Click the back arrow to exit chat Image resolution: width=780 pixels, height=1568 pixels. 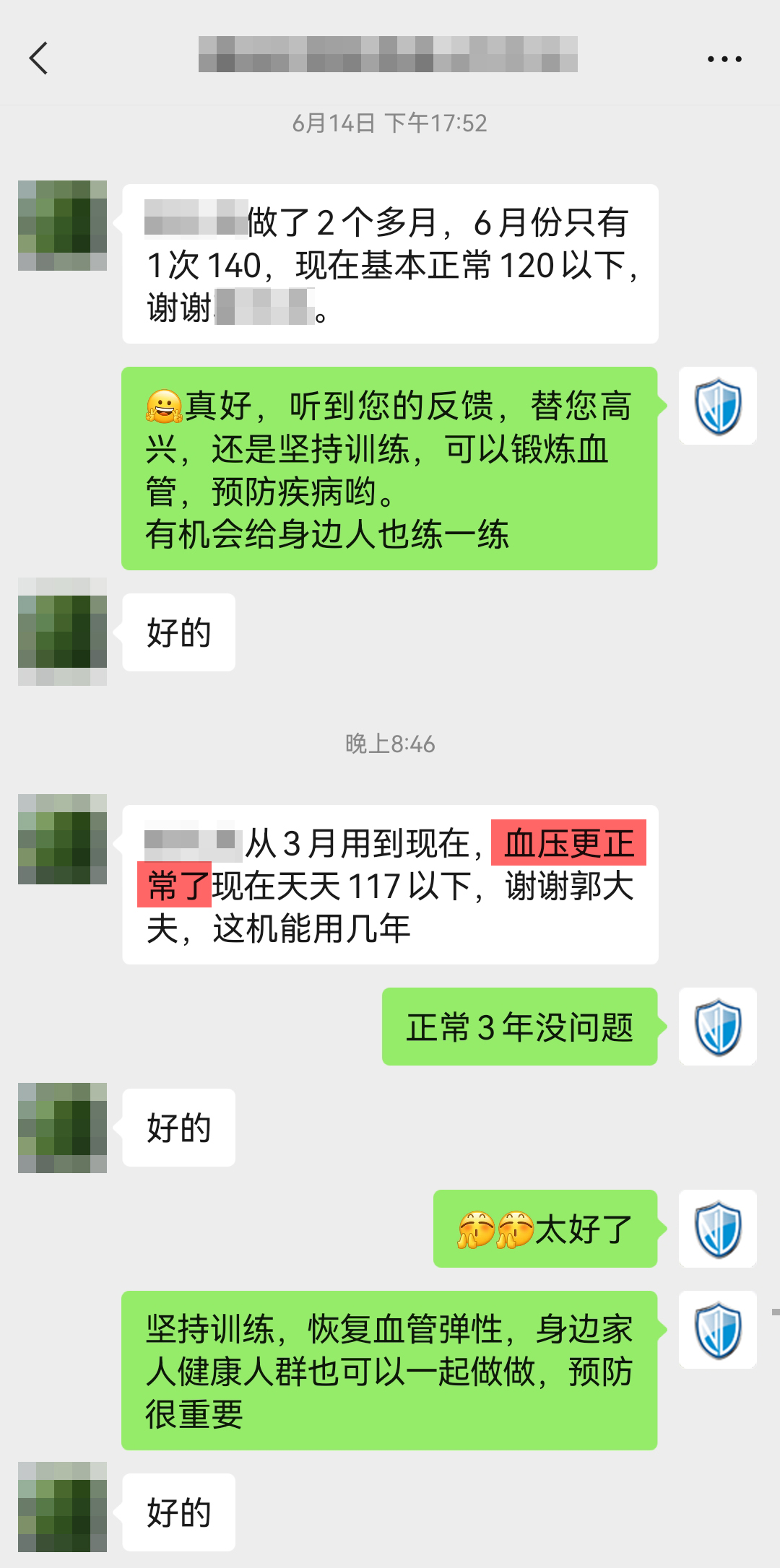(40, 59)
